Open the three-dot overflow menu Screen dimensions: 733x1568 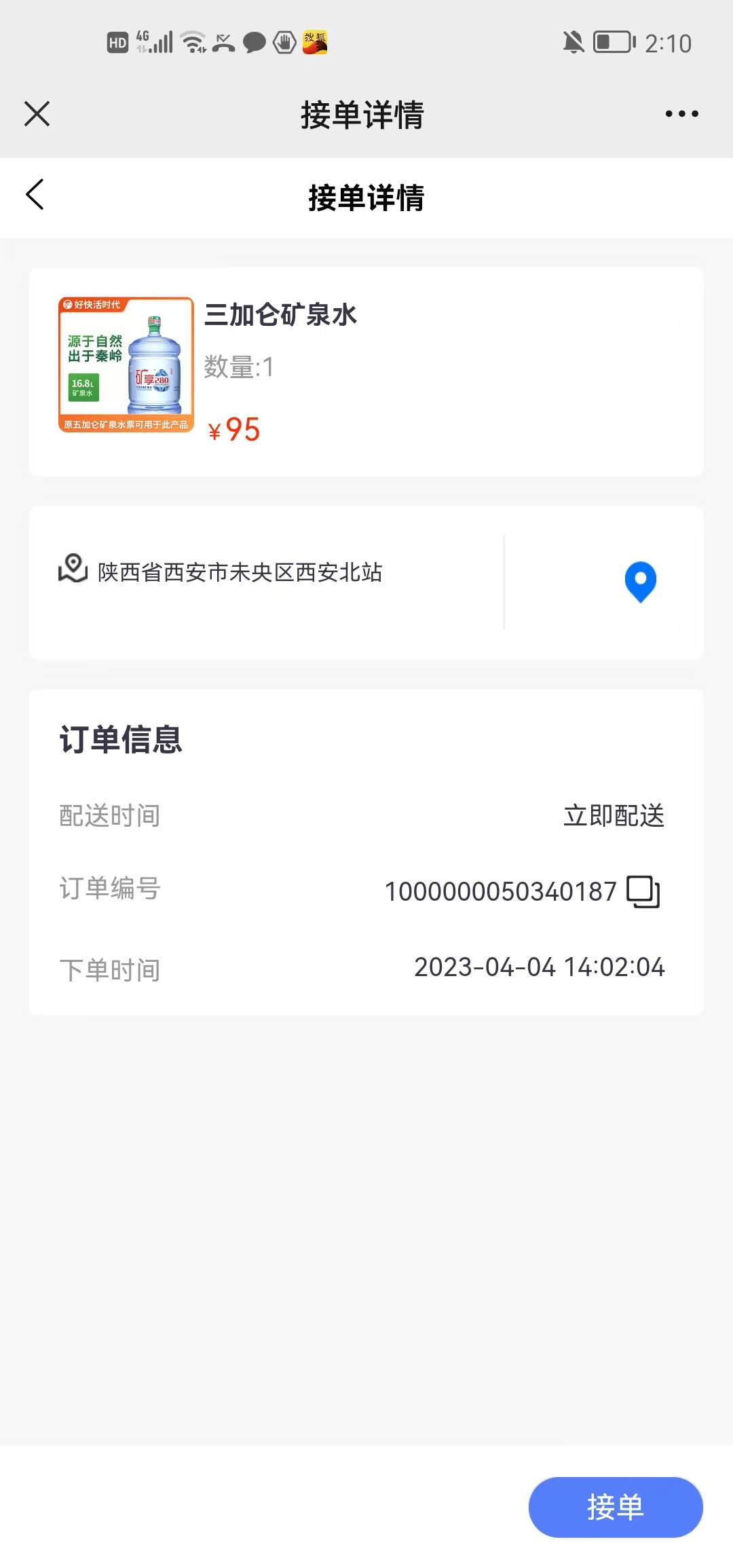click(681, 114)
